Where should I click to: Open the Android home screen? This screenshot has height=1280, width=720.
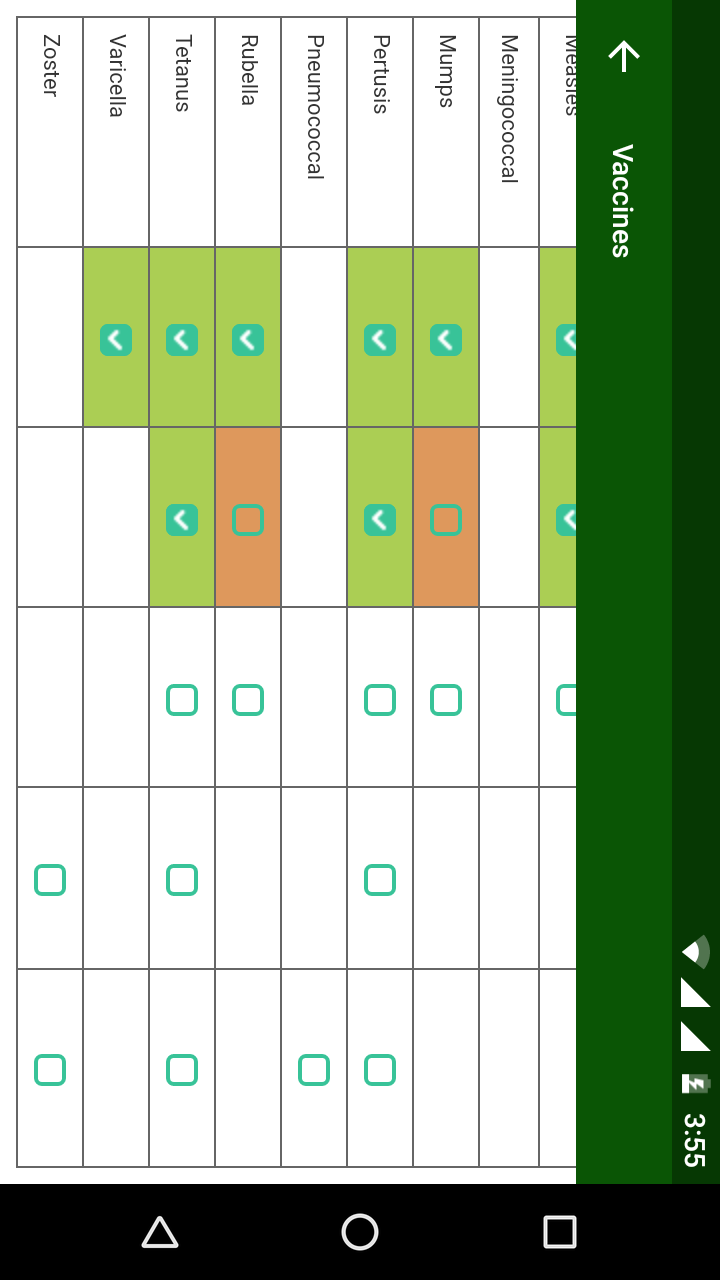(360, 1232)
